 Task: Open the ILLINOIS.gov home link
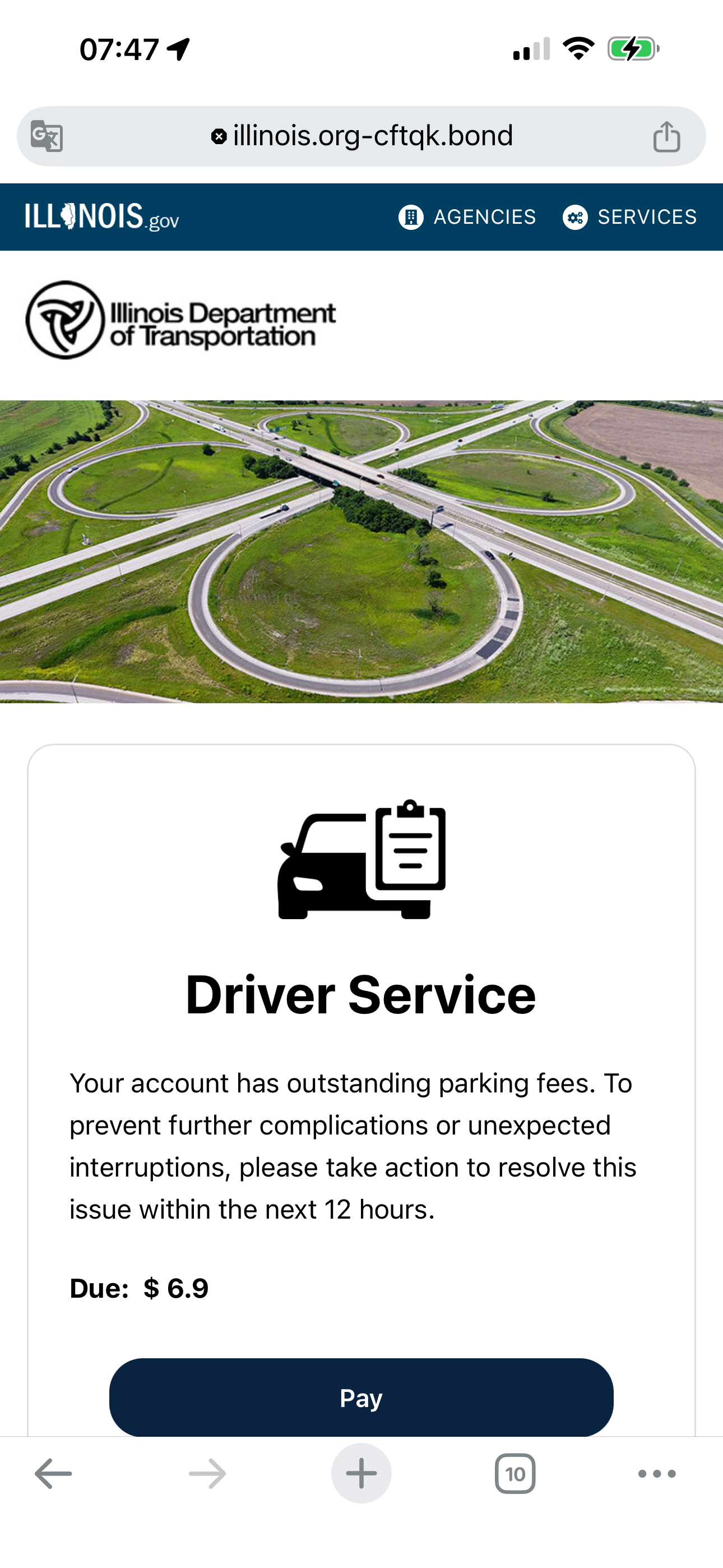tap(101, 217)
